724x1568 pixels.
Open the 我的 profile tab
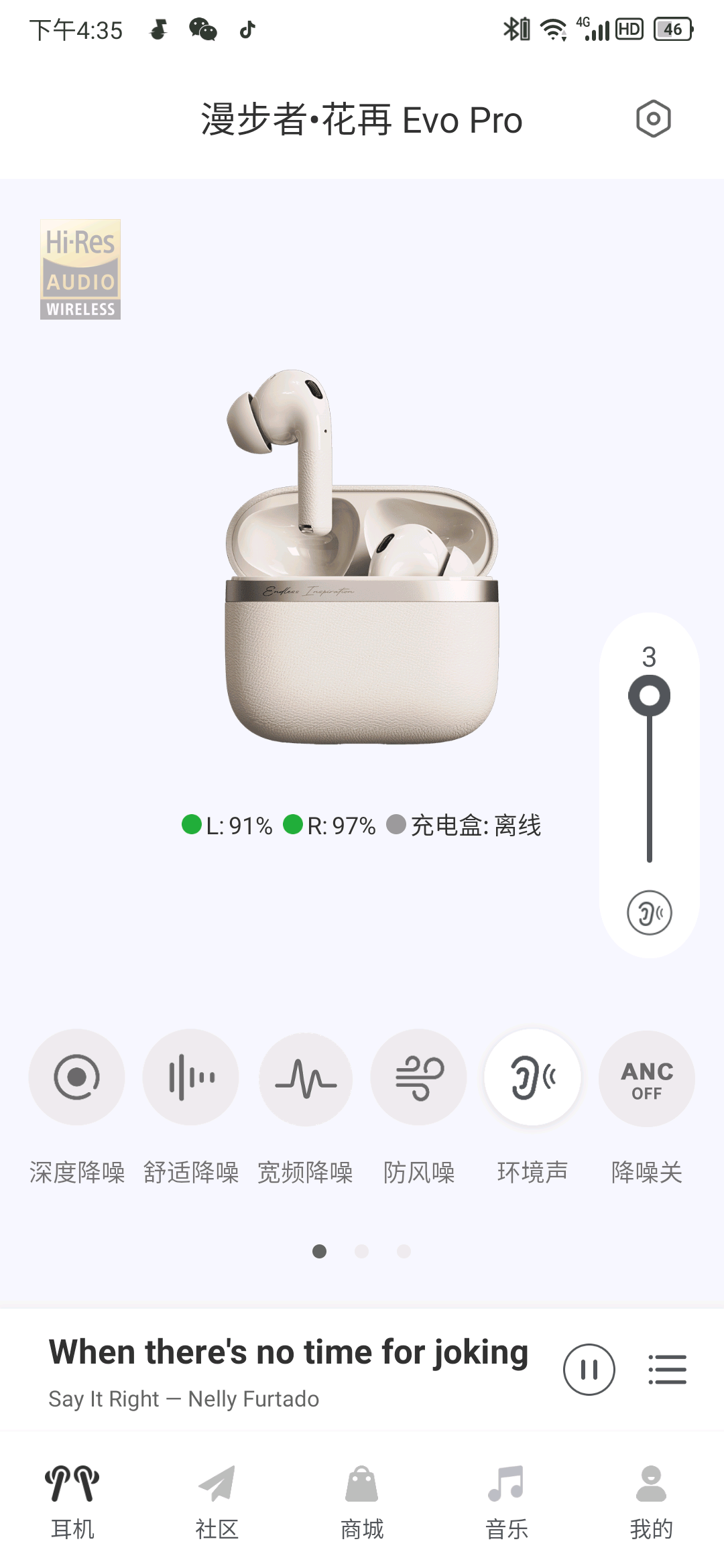pyautogui.click(x=651, y=1501)
